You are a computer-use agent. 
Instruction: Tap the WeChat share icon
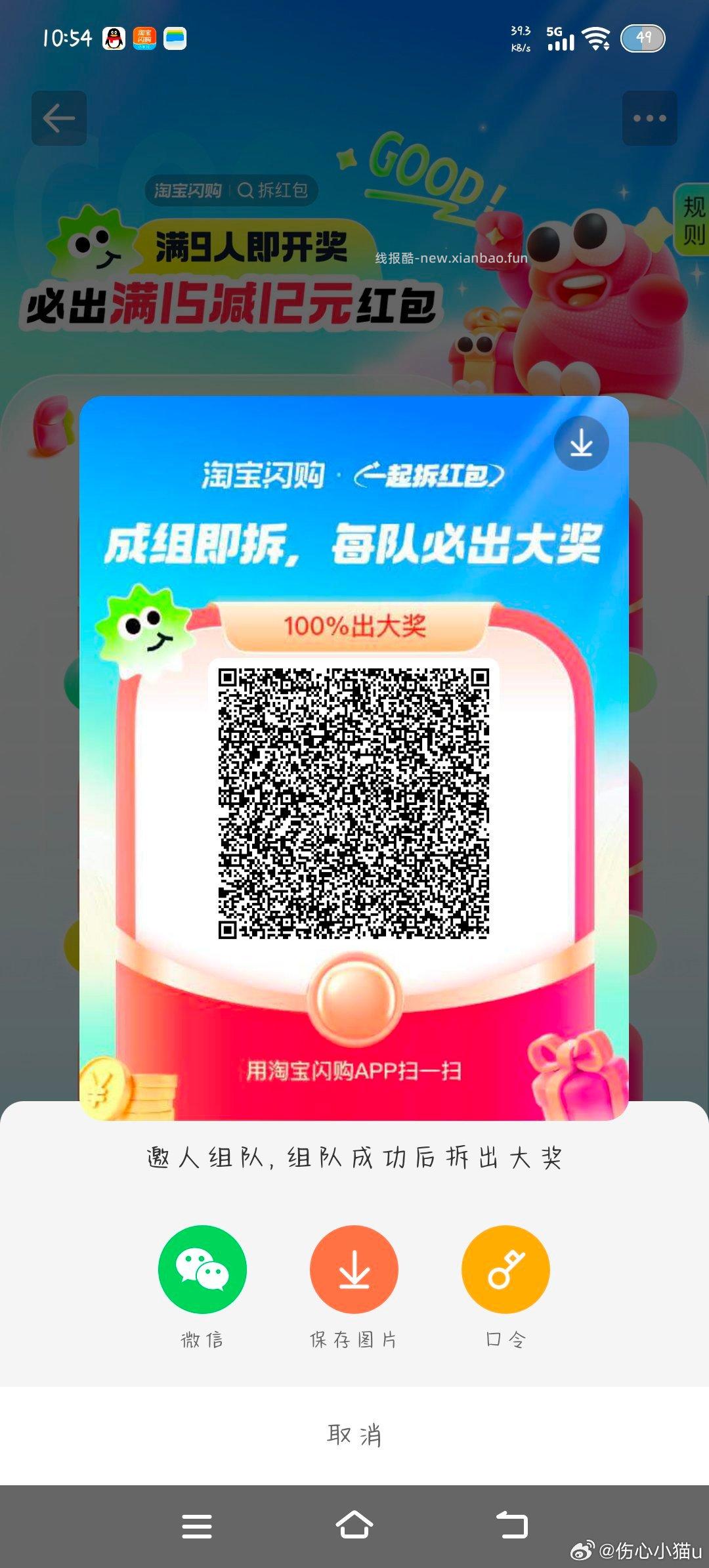[202, 1269]
